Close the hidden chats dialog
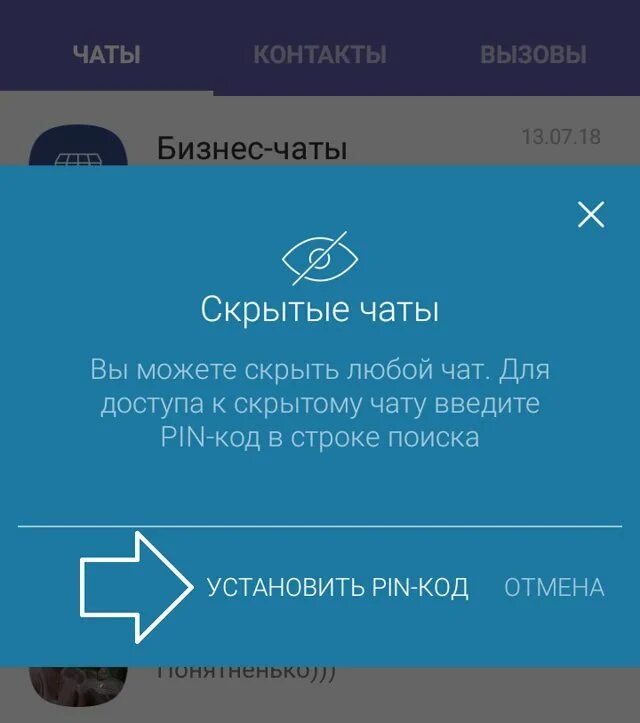Image resolution: width=640 pixels, height=723 pixels. coord(591,214)
